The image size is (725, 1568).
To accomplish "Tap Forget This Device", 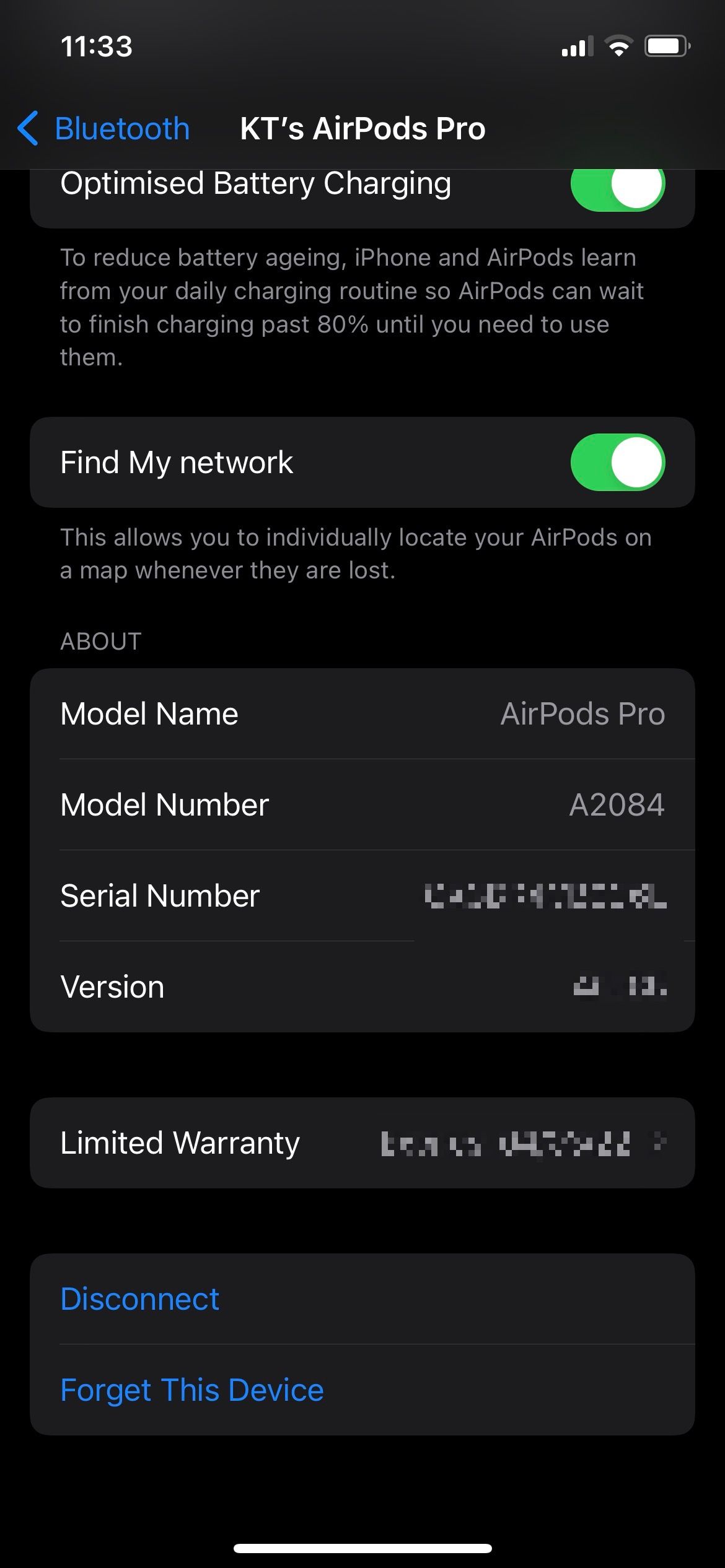I will point(191,1390).
